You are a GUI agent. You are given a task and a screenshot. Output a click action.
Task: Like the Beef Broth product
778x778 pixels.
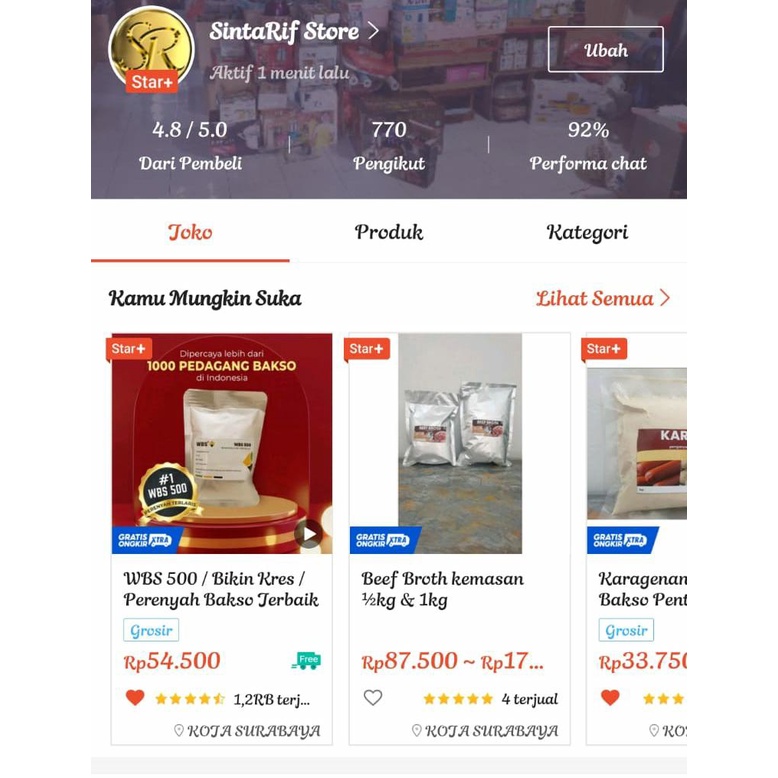373,698
